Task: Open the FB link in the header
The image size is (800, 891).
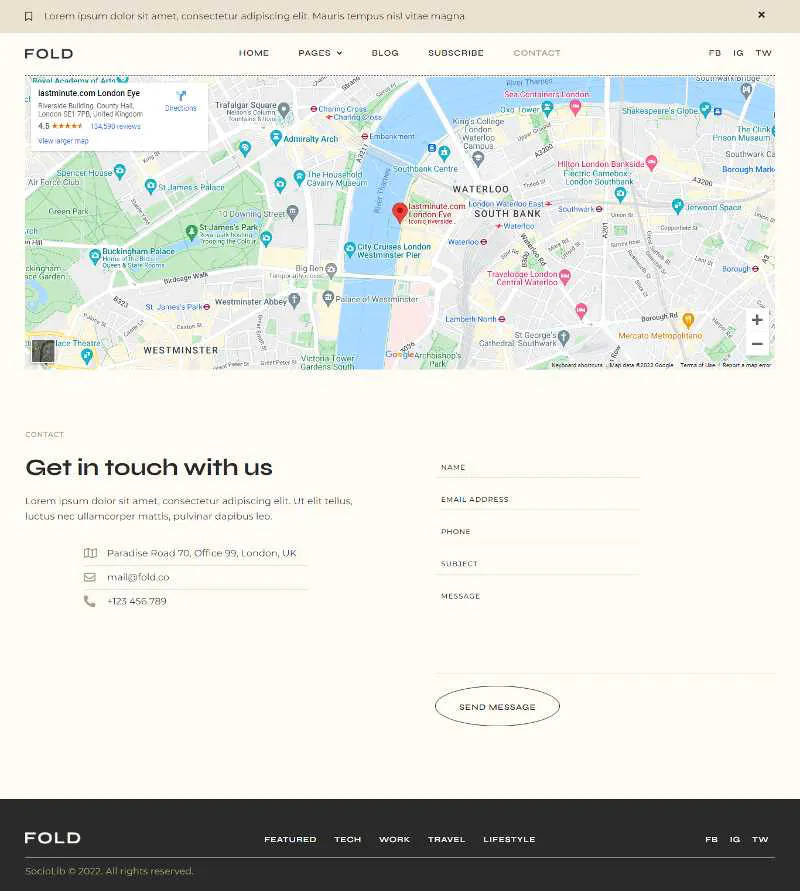Action: pyautogui.click(x=714, y=53)
